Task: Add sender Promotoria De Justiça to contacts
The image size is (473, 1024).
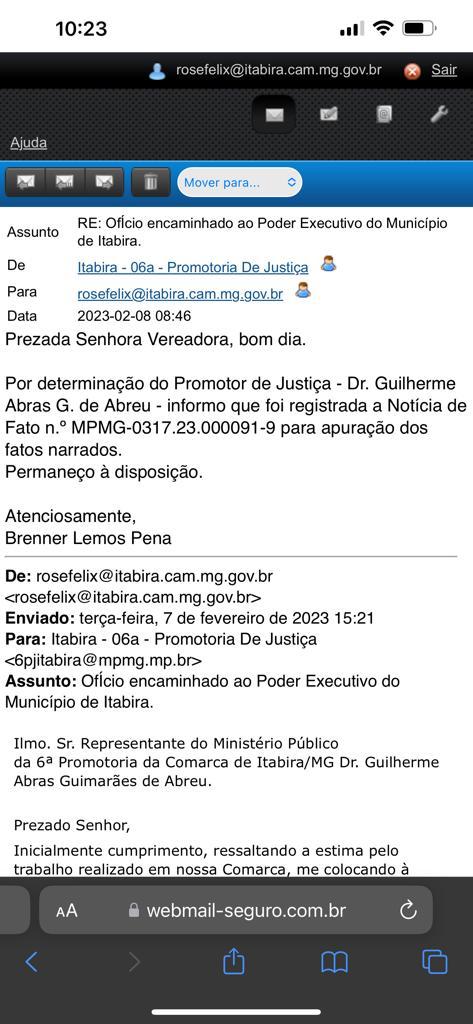Action: pos(328,264)
